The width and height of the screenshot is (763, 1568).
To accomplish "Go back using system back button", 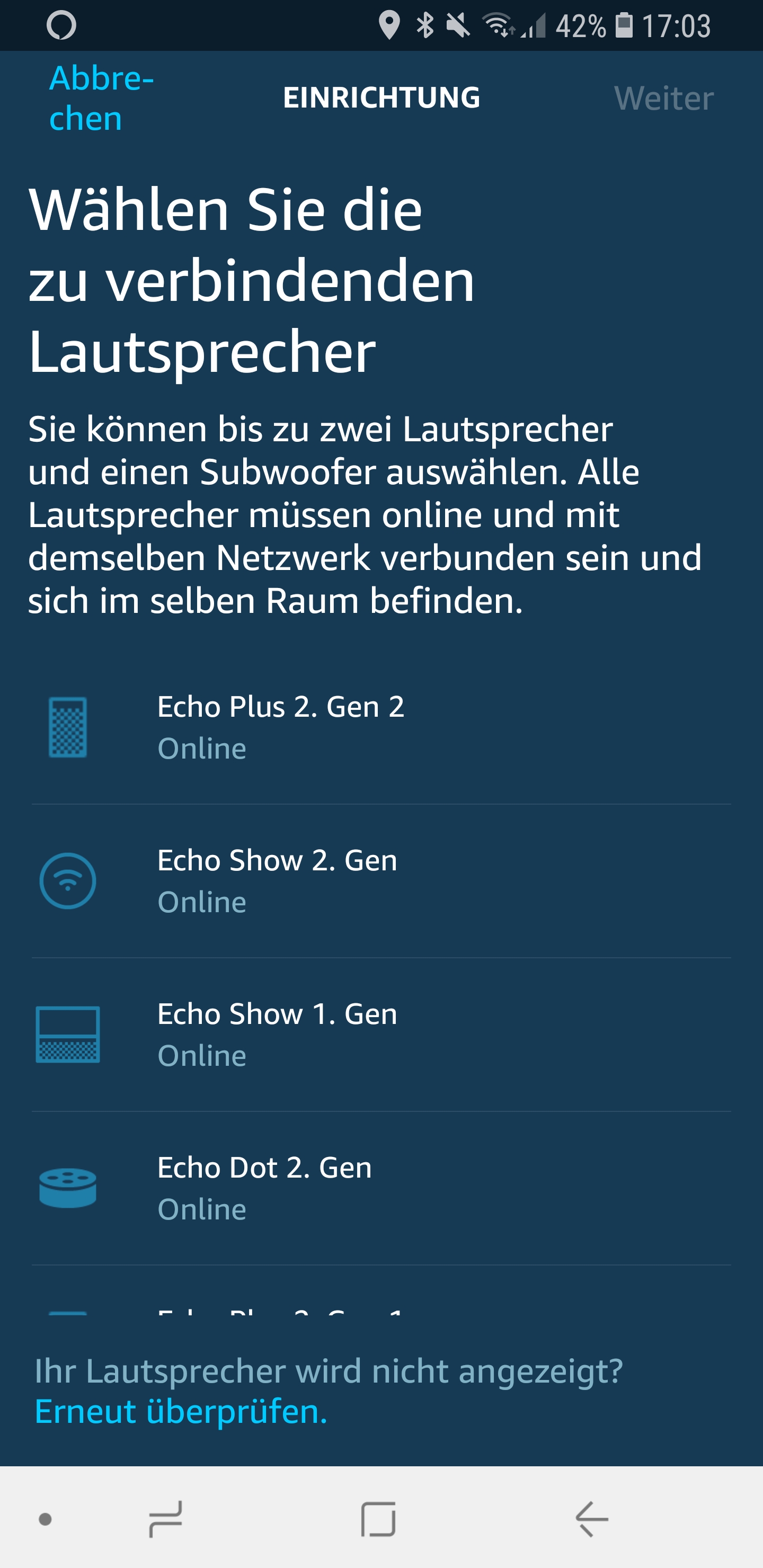I will [x=592, y=1519].
